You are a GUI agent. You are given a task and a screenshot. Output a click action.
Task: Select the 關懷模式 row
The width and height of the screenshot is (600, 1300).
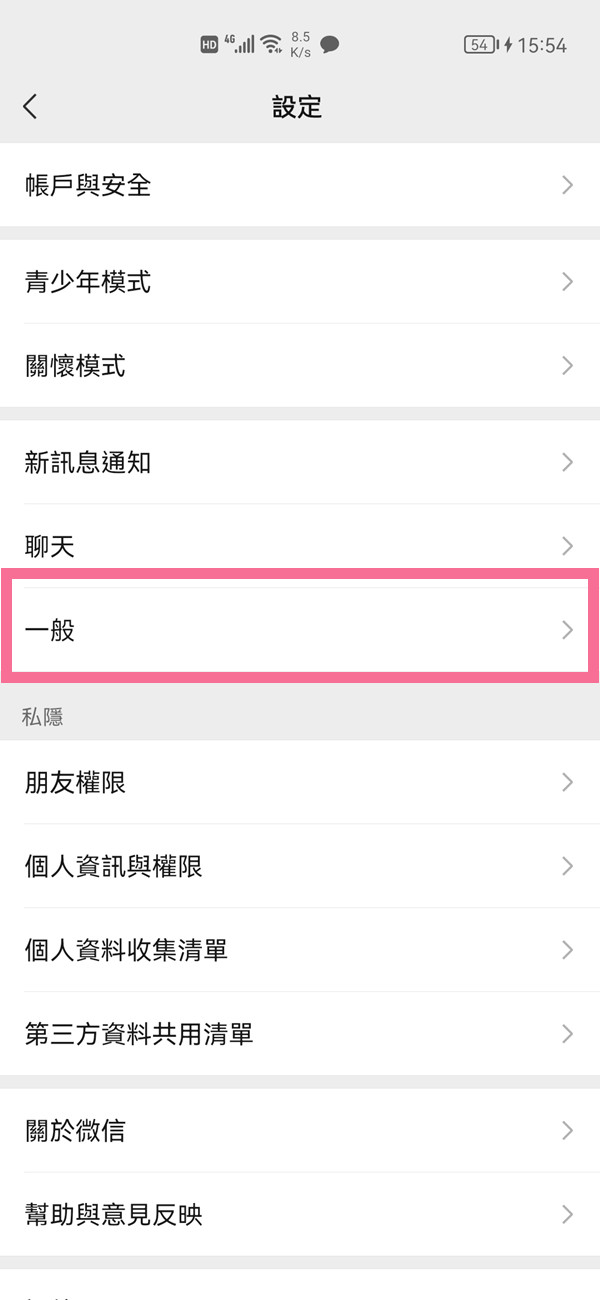[x=300, y=366]
